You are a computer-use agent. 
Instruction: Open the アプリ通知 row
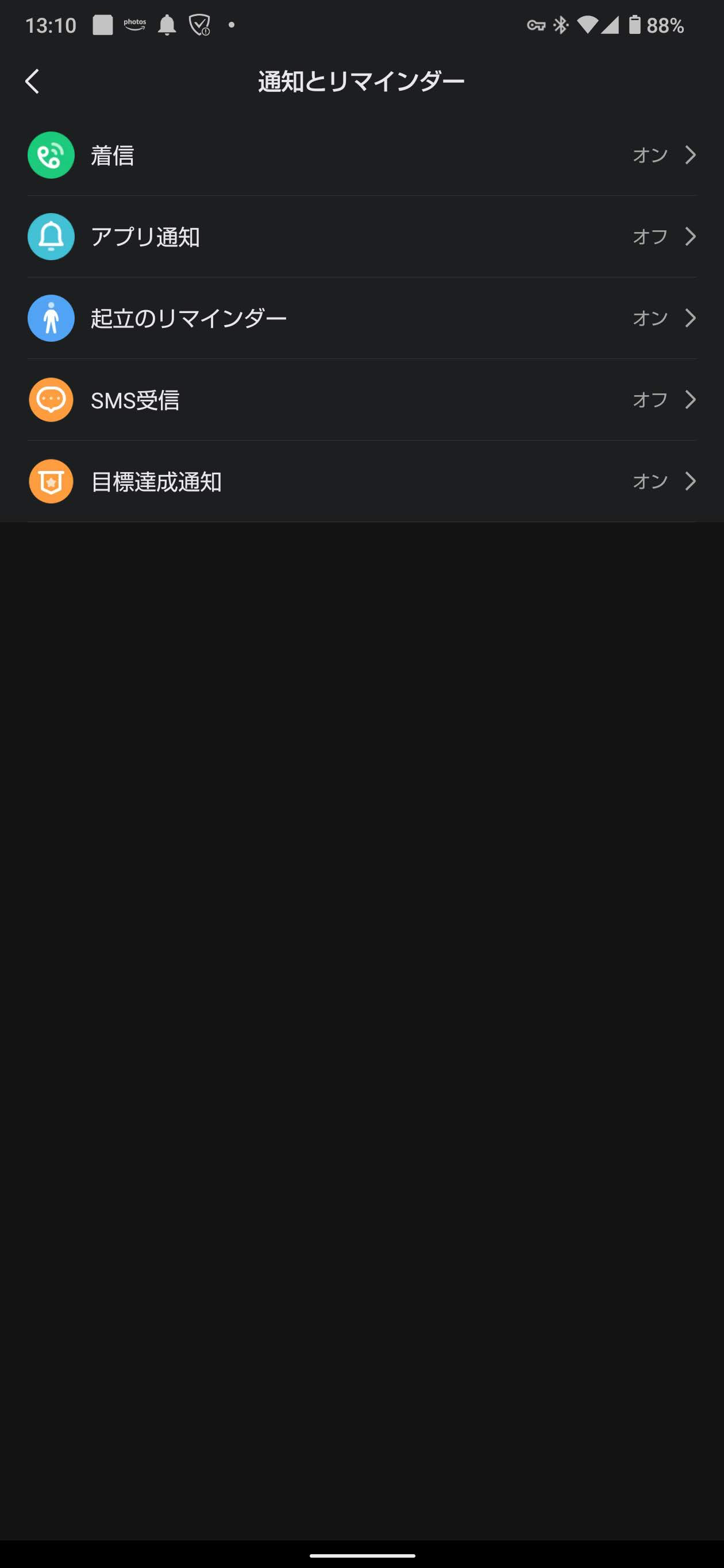361,237
